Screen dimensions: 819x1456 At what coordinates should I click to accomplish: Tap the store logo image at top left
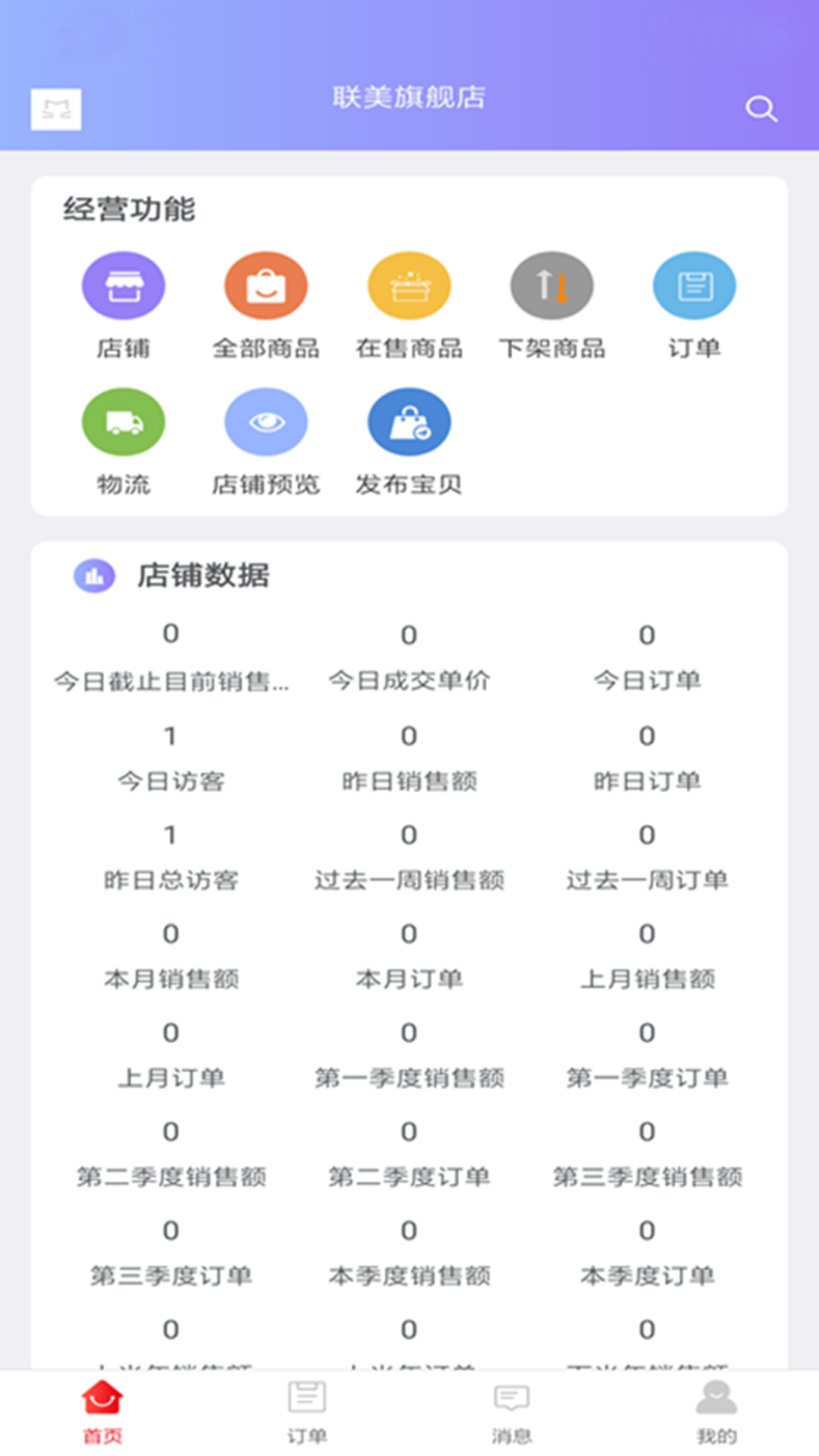56,109
